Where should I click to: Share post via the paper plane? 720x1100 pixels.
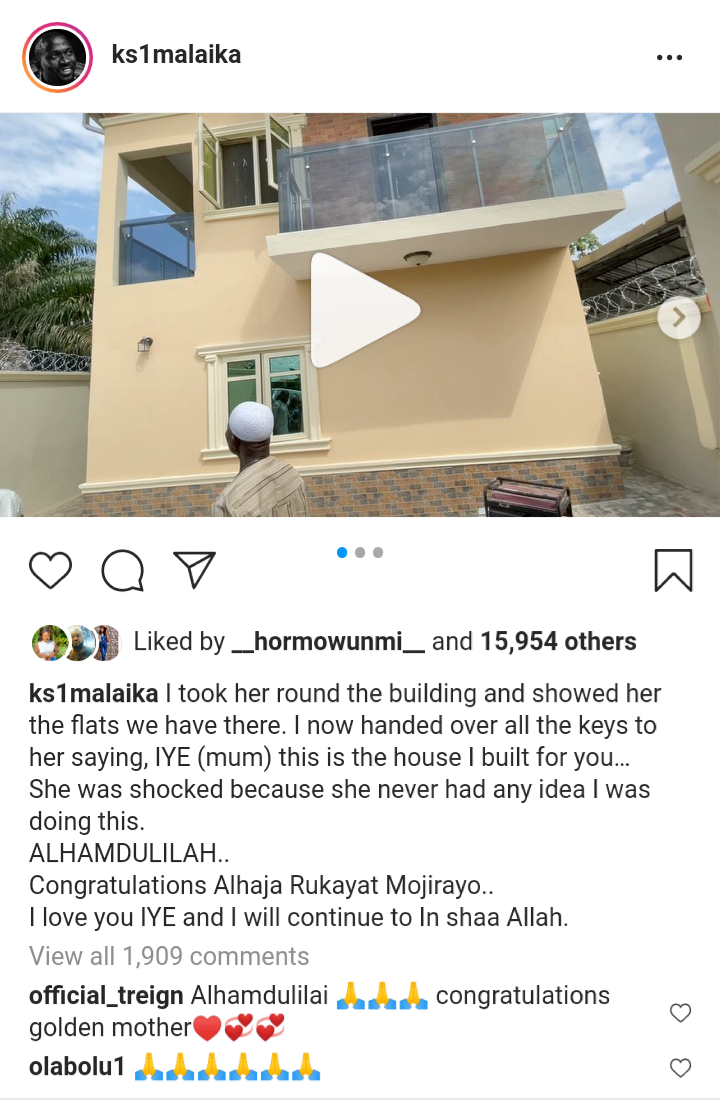point(194,569)
